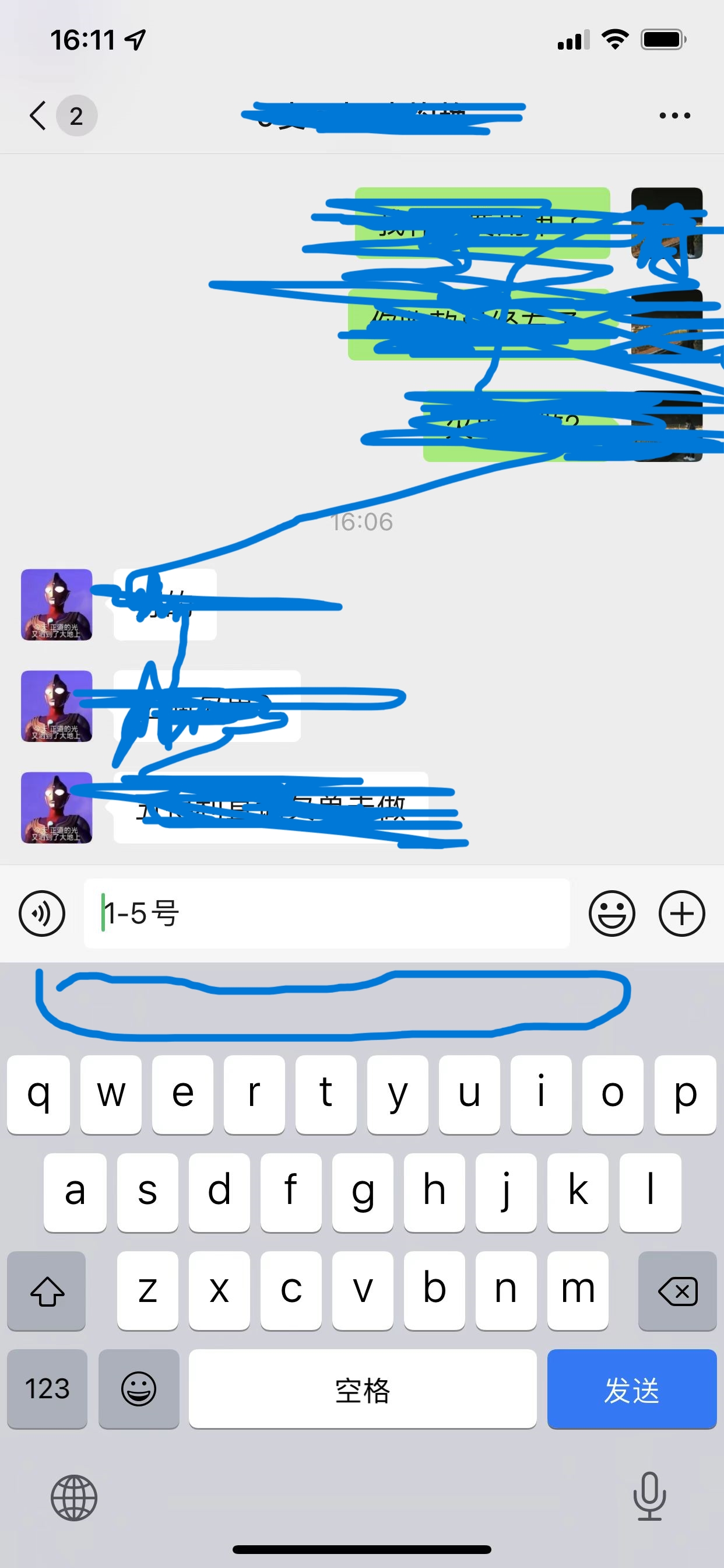The height and width of the screenshot is (1568, 724).
Task: Switch keyboard to 123 numbers
Action: [x=47, y=1389]
